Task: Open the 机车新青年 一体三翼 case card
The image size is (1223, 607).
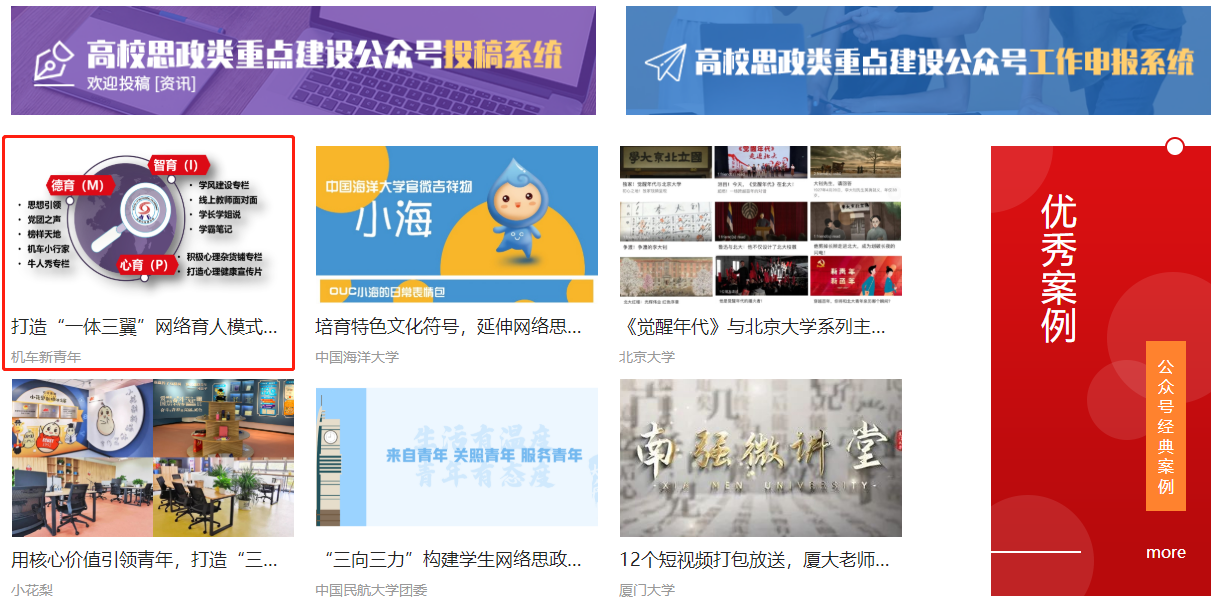Action: click(x=148, y=252)
